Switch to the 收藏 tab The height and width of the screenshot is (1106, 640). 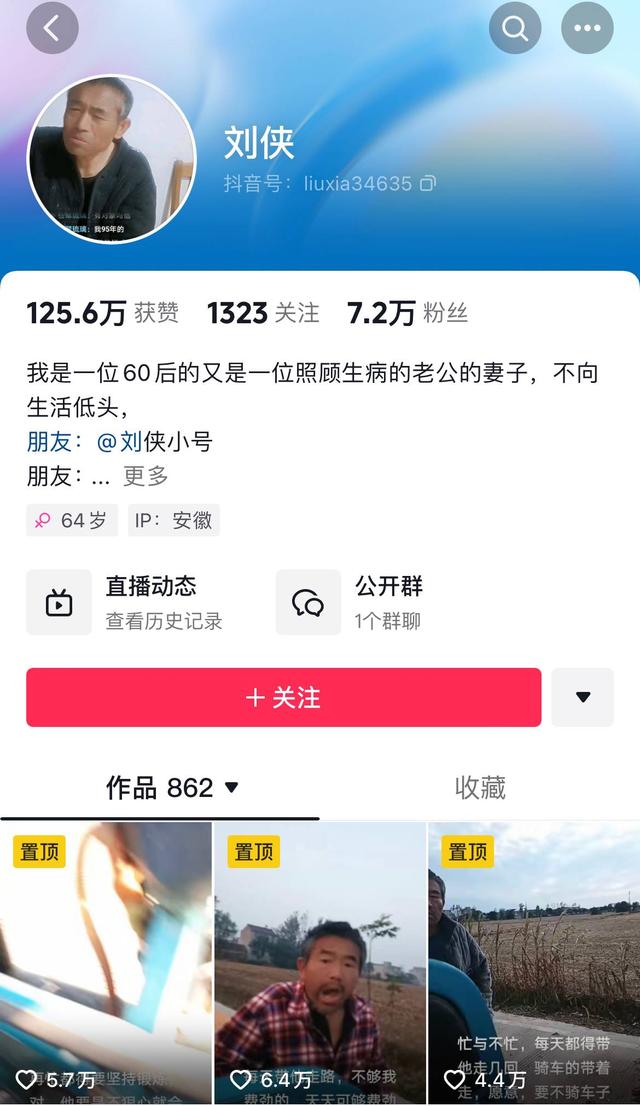coord(480,788)
